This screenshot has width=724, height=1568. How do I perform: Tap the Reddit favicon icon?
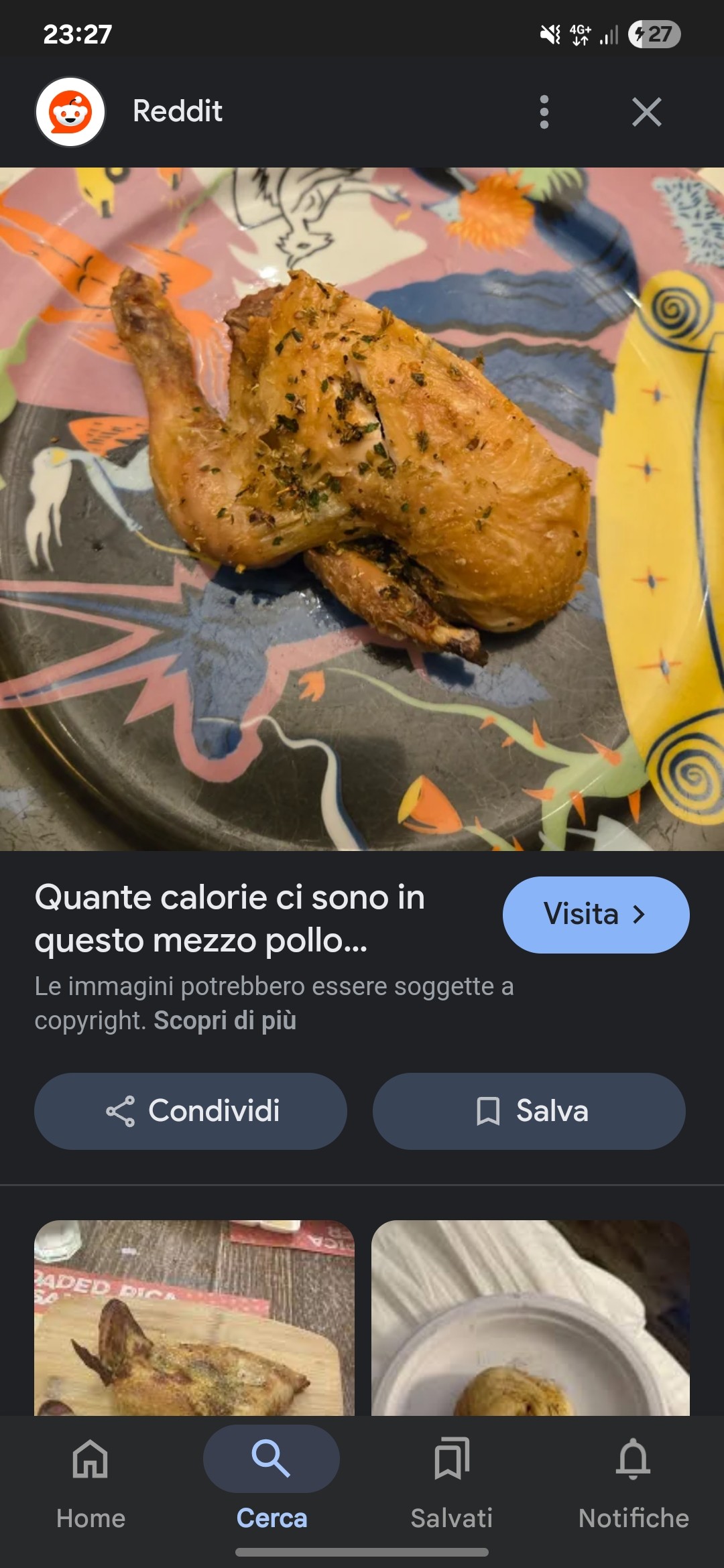coord(70,111)
